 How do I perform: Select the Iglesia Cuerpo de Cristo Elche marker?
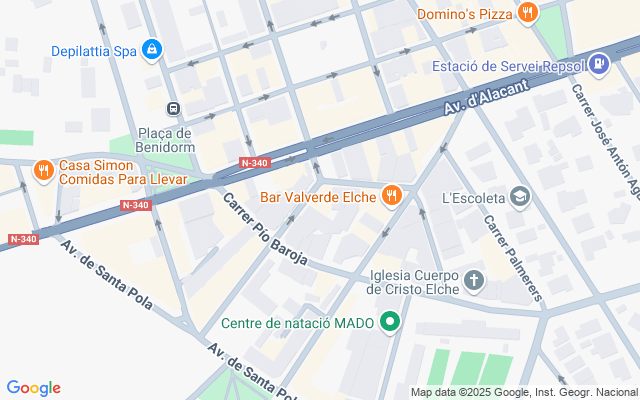[474, 281]
